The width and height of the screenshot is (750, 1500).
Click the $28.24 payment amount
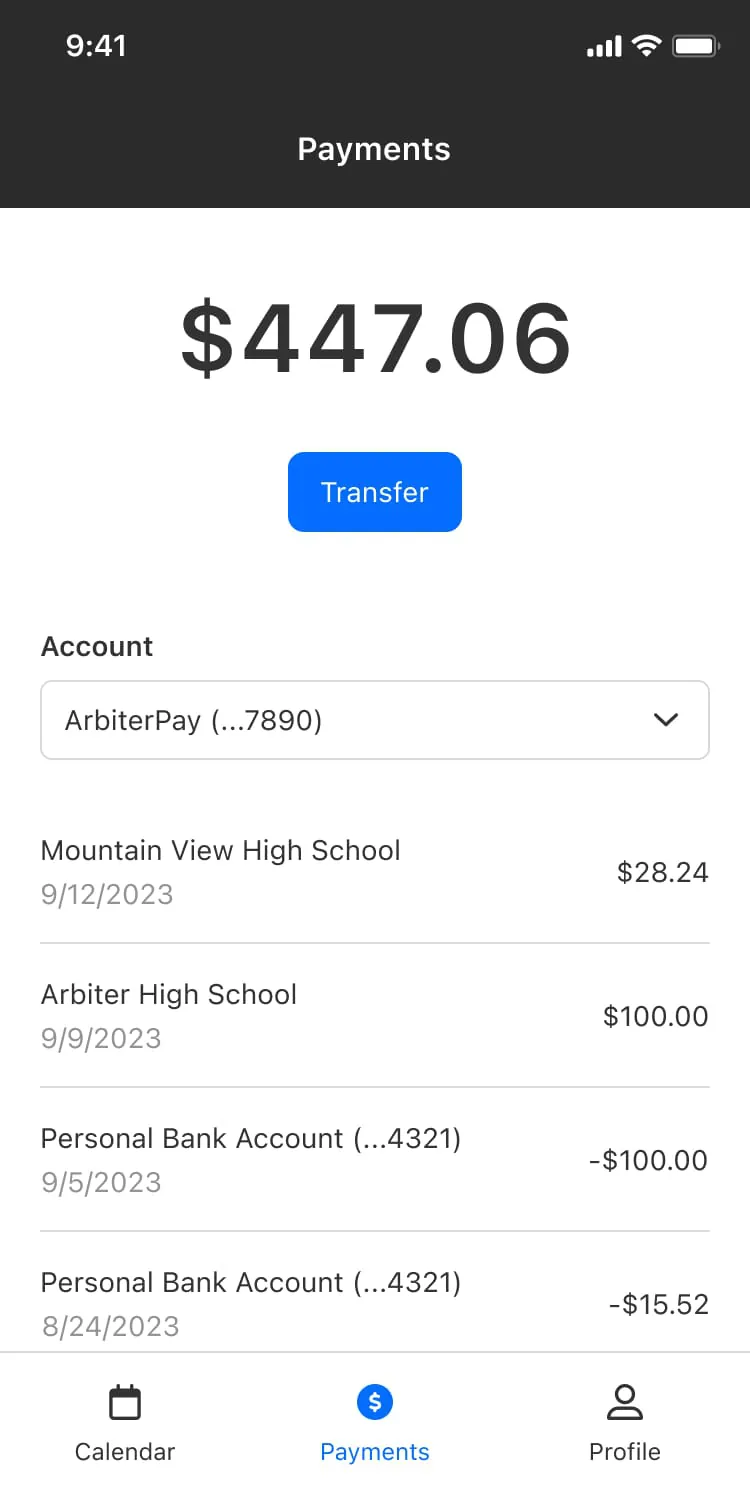[662, 872]
